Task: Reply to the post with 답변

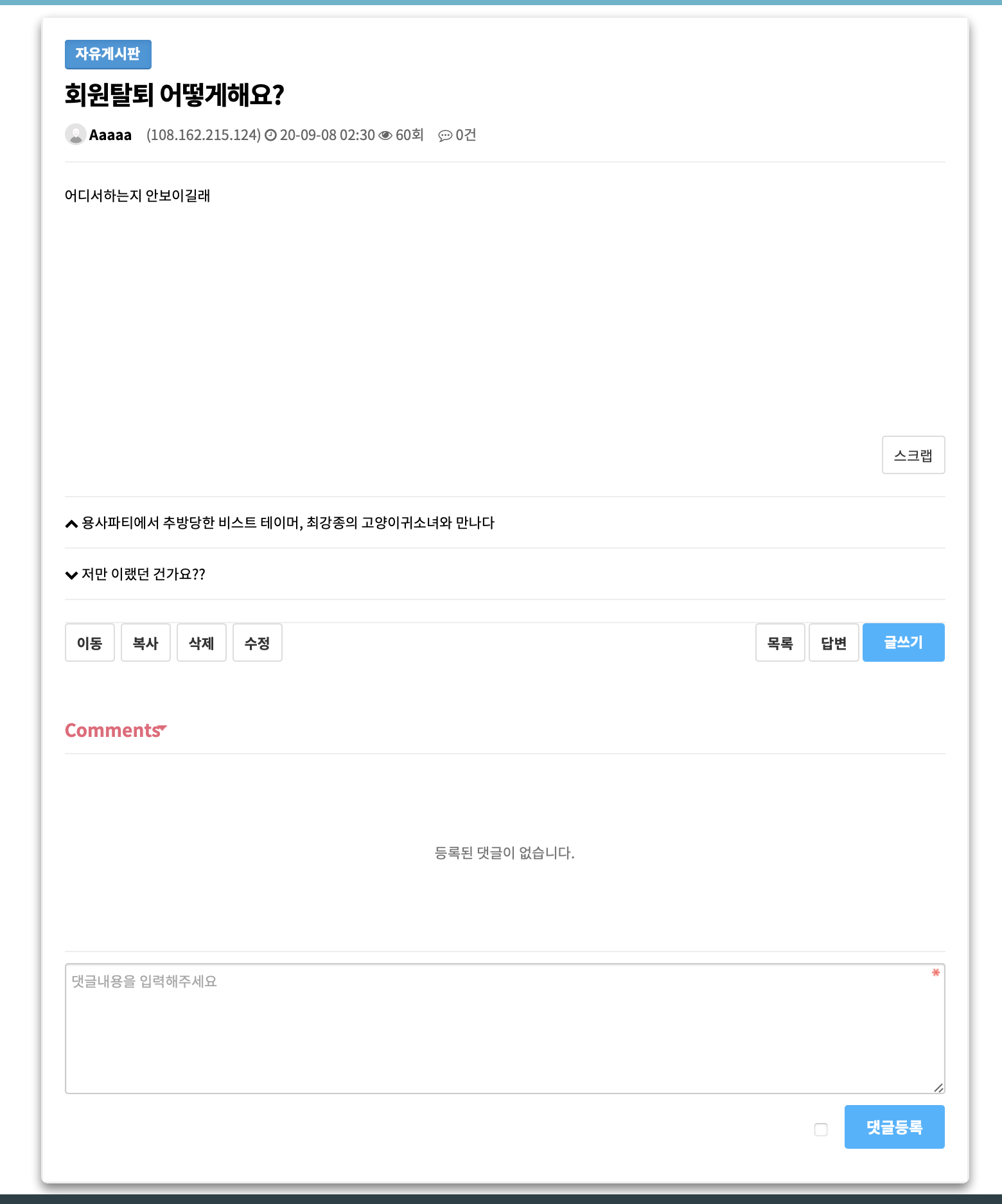Action: click(x=833, y=642)
